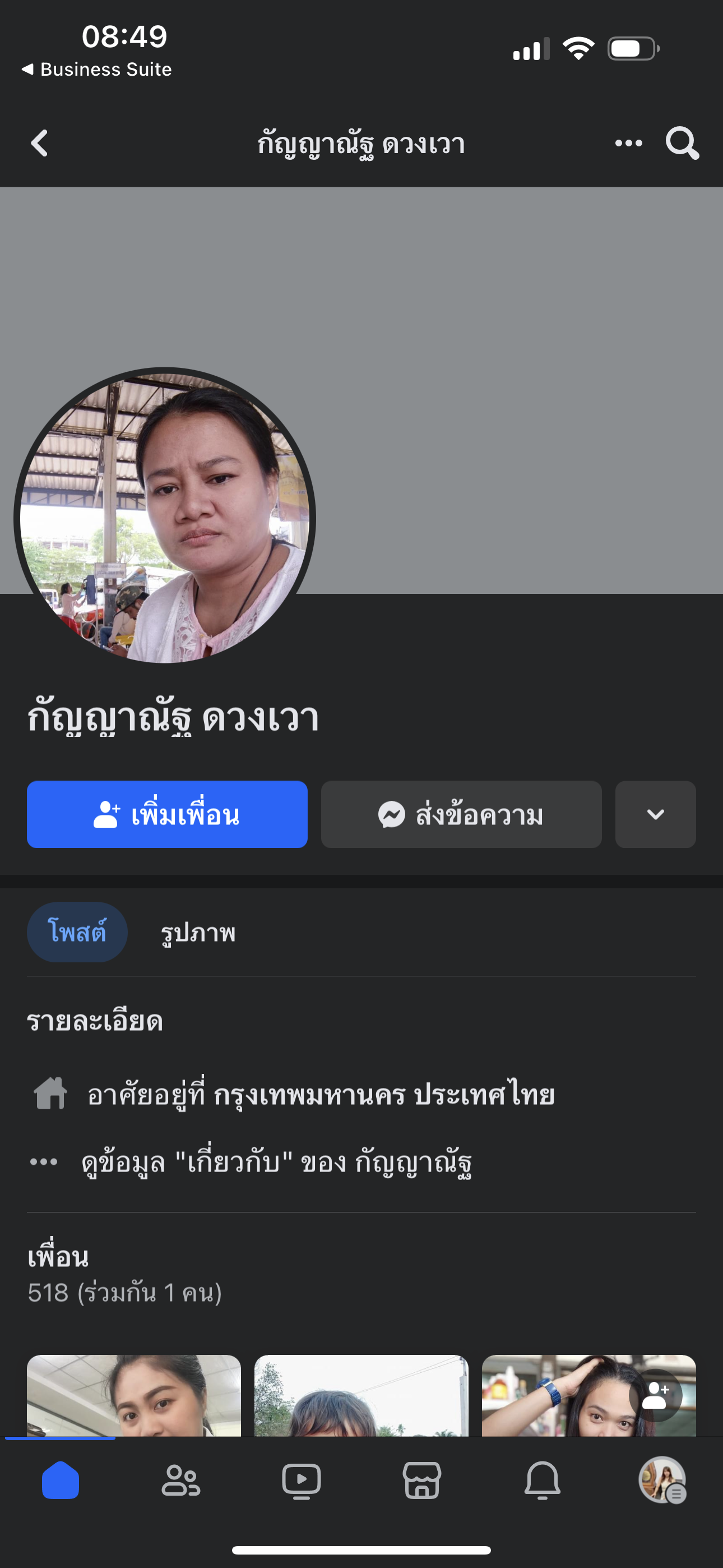
Task: Open the Video tab in bottom bar
Action: click(302, 1480)
